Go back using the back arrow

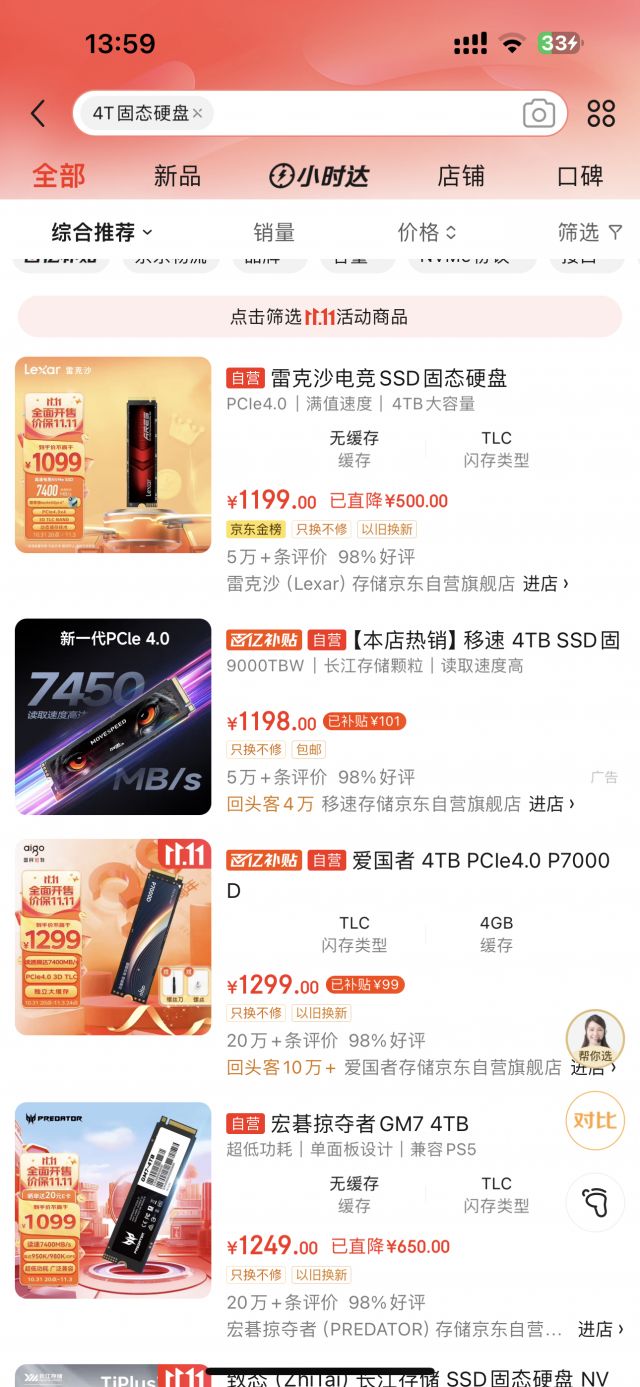click(38, 114)
